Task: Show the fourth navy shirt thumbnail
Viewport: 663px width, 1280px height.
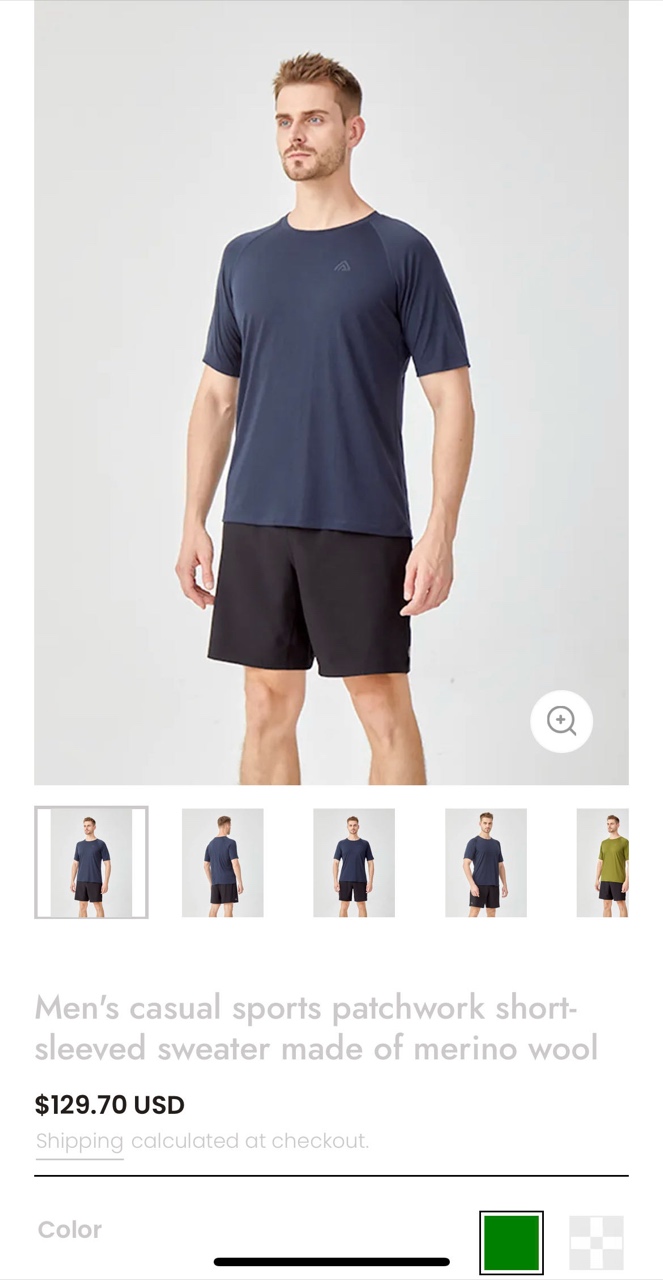Action: pos(485,862)
